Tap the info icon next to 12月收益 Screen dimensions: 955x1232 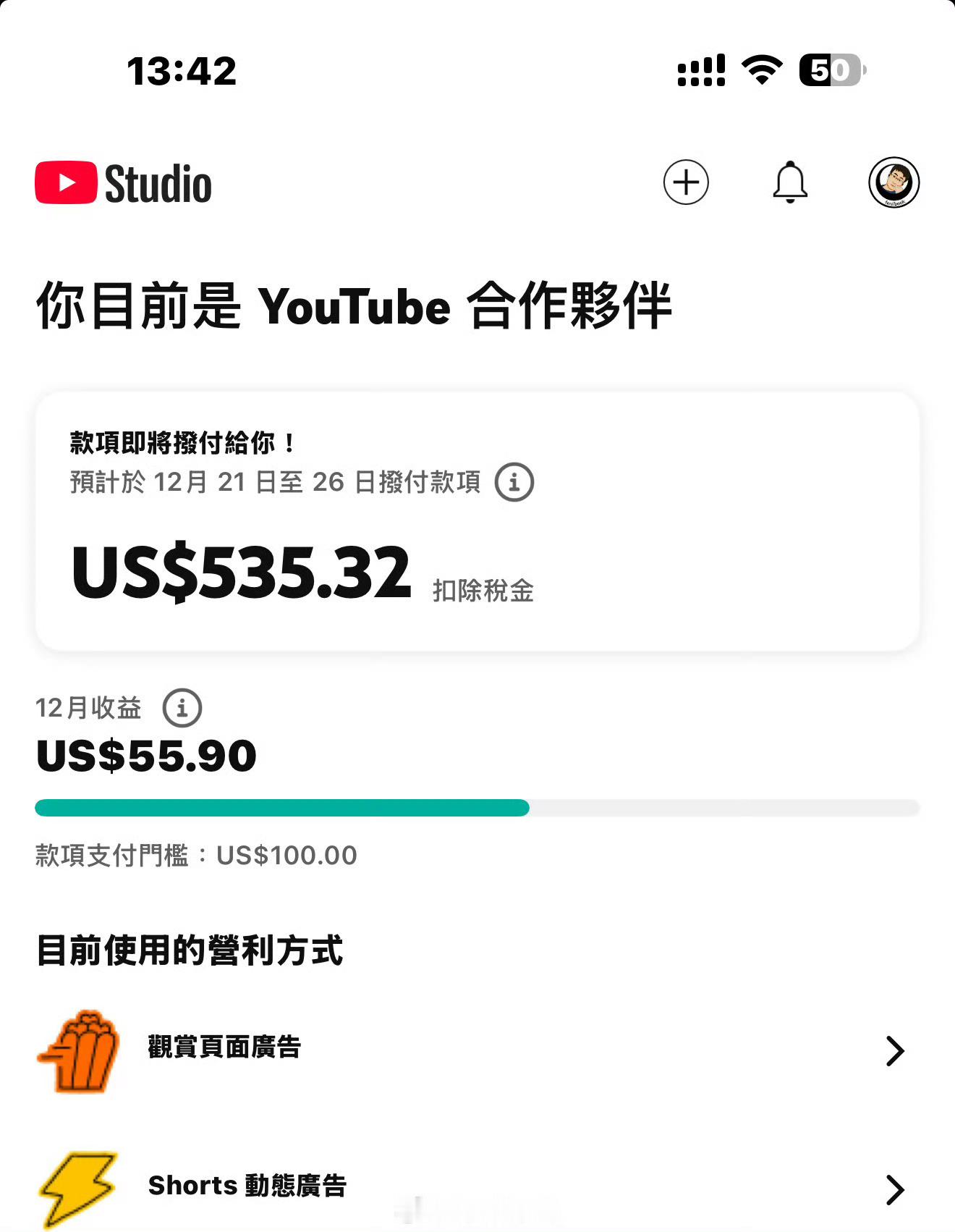(x=183, y=709)
